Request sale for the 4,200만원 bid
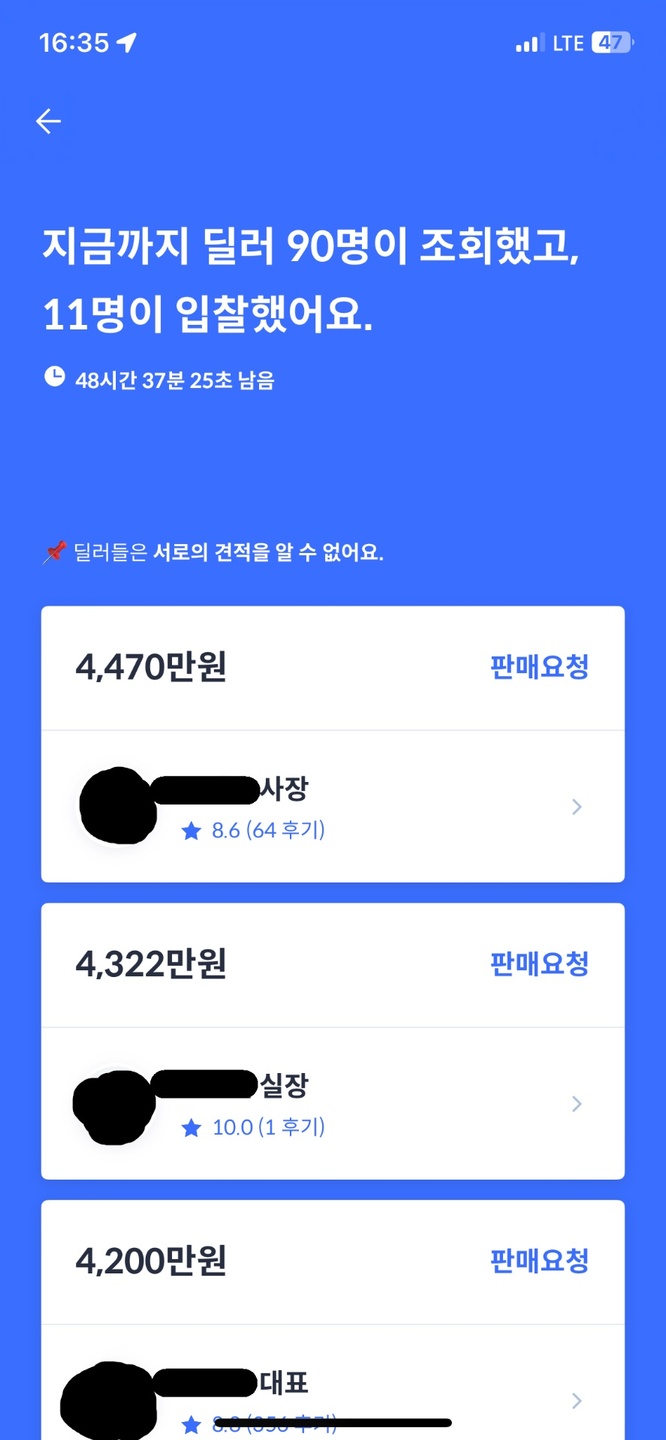 pyautogui.click(x=539, y=1261)
